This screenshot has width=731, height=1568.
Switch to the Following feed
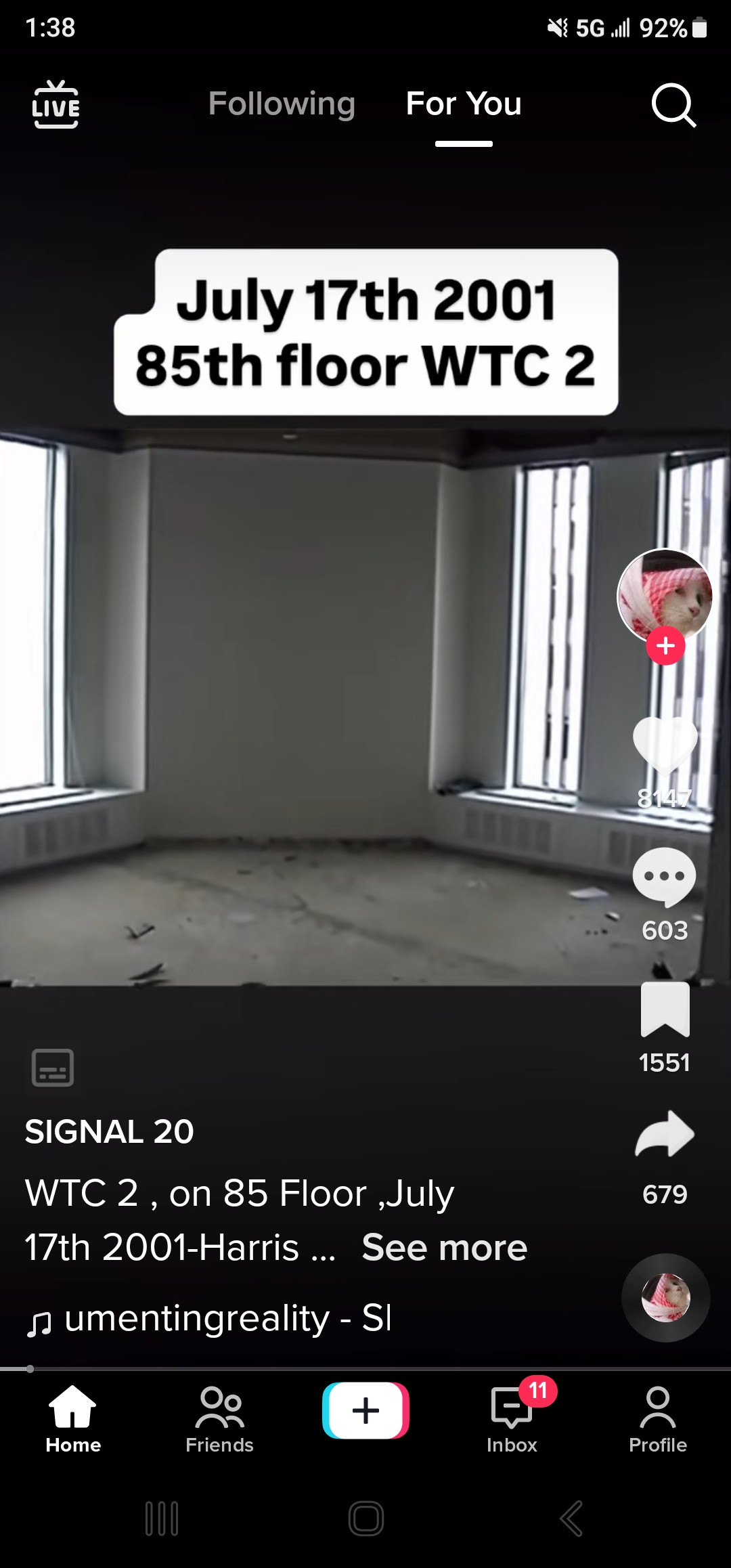[x=282, y=104]
